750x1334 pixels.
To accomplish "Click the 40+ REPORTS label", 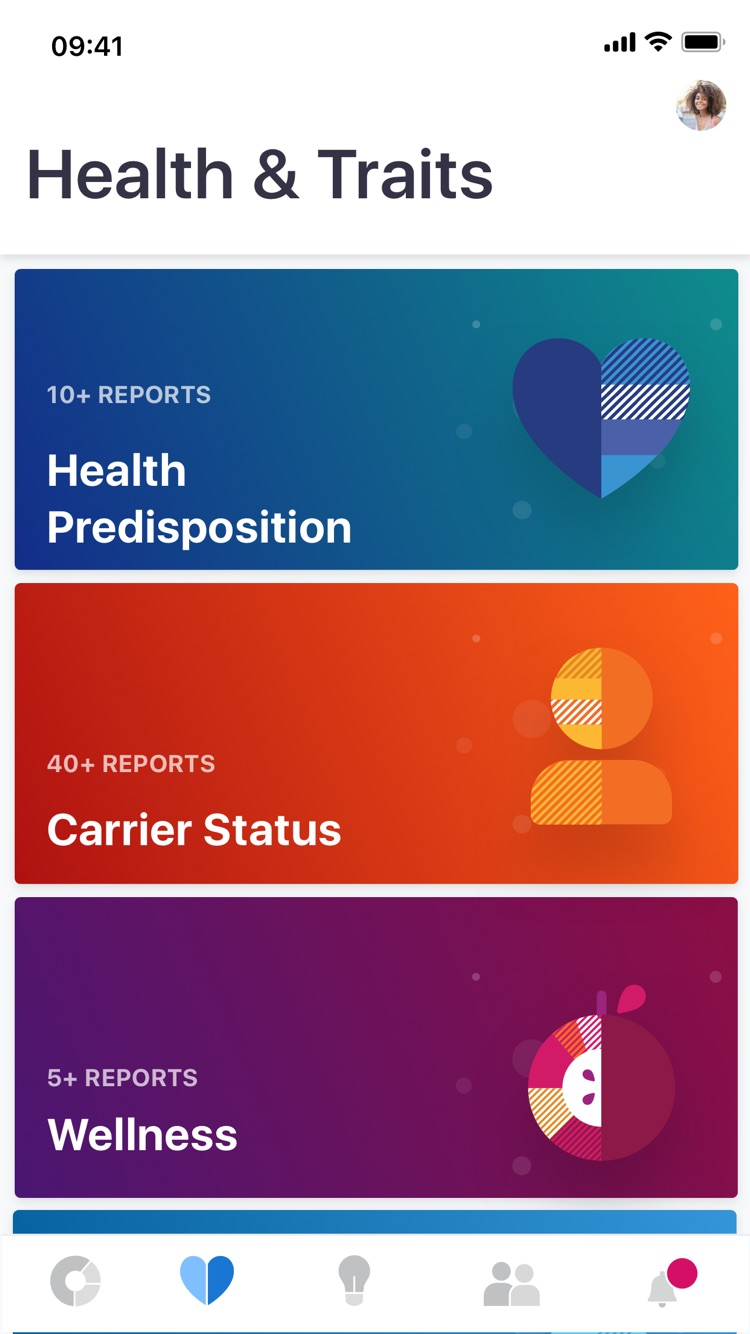I will (x=130, y=762).
